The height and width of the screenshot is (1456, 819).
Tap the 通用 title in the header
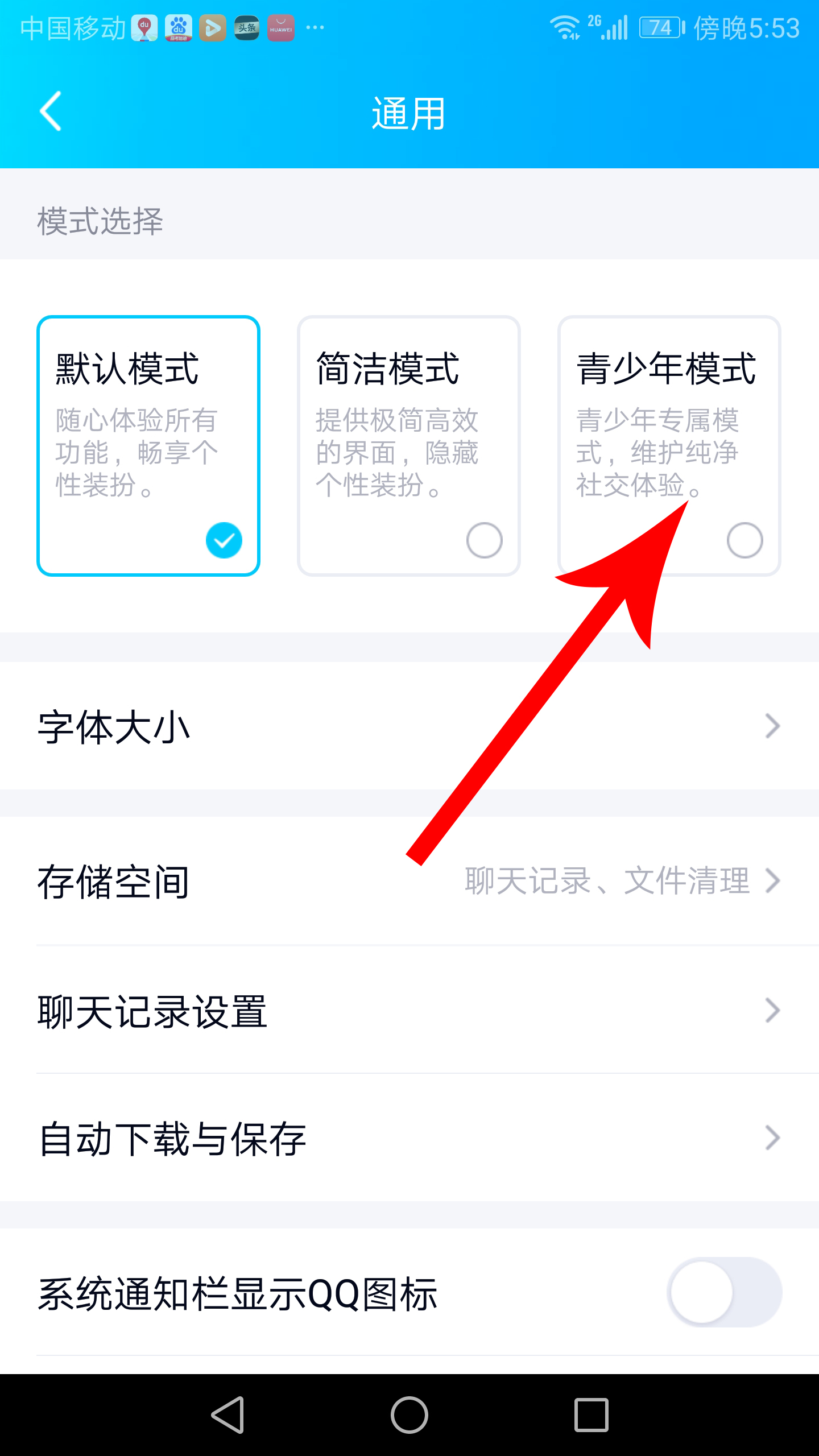pyautogui.click(x=407, y=112)
